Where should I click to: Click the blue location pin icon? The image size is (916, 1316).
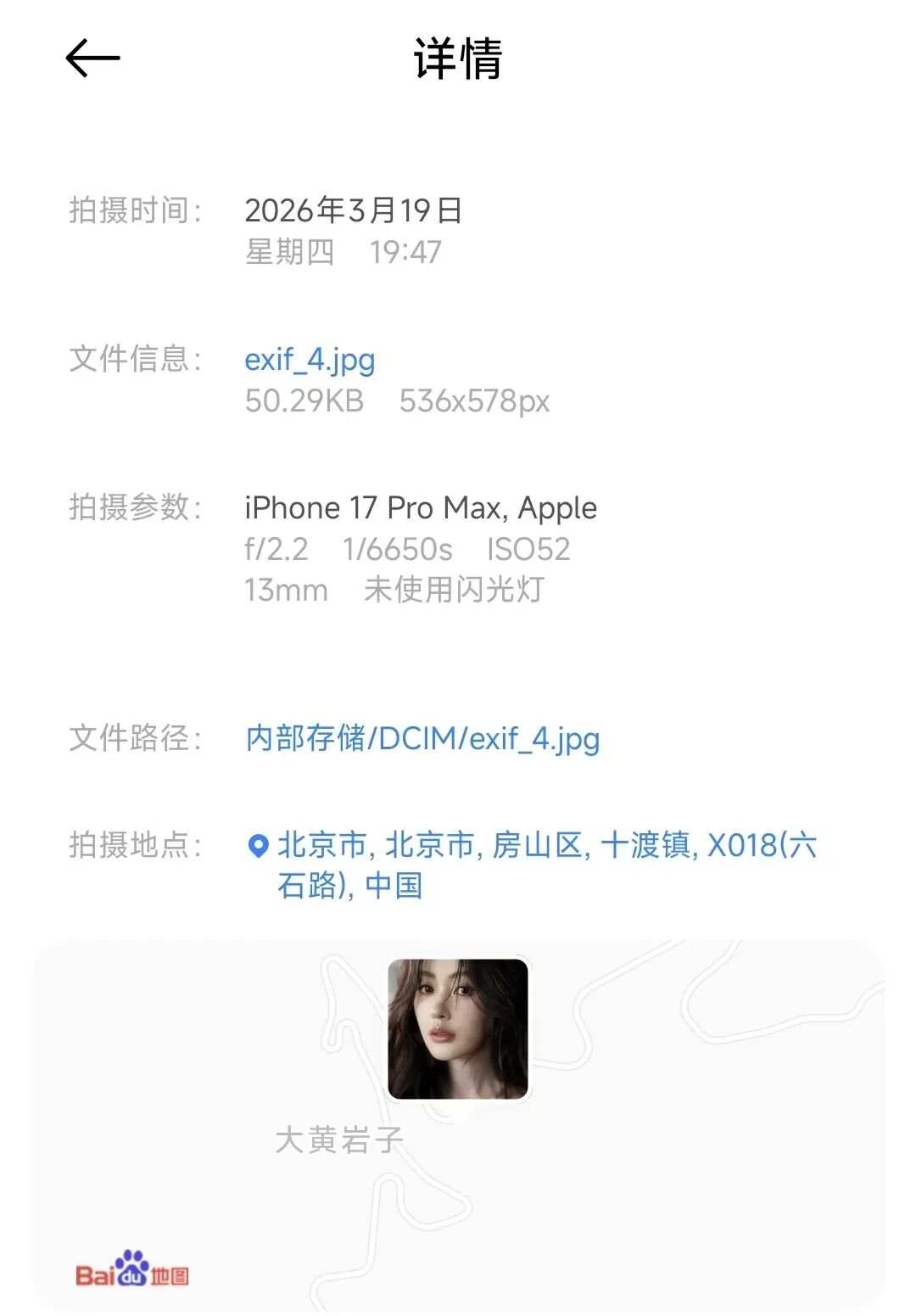click(256, 845)
